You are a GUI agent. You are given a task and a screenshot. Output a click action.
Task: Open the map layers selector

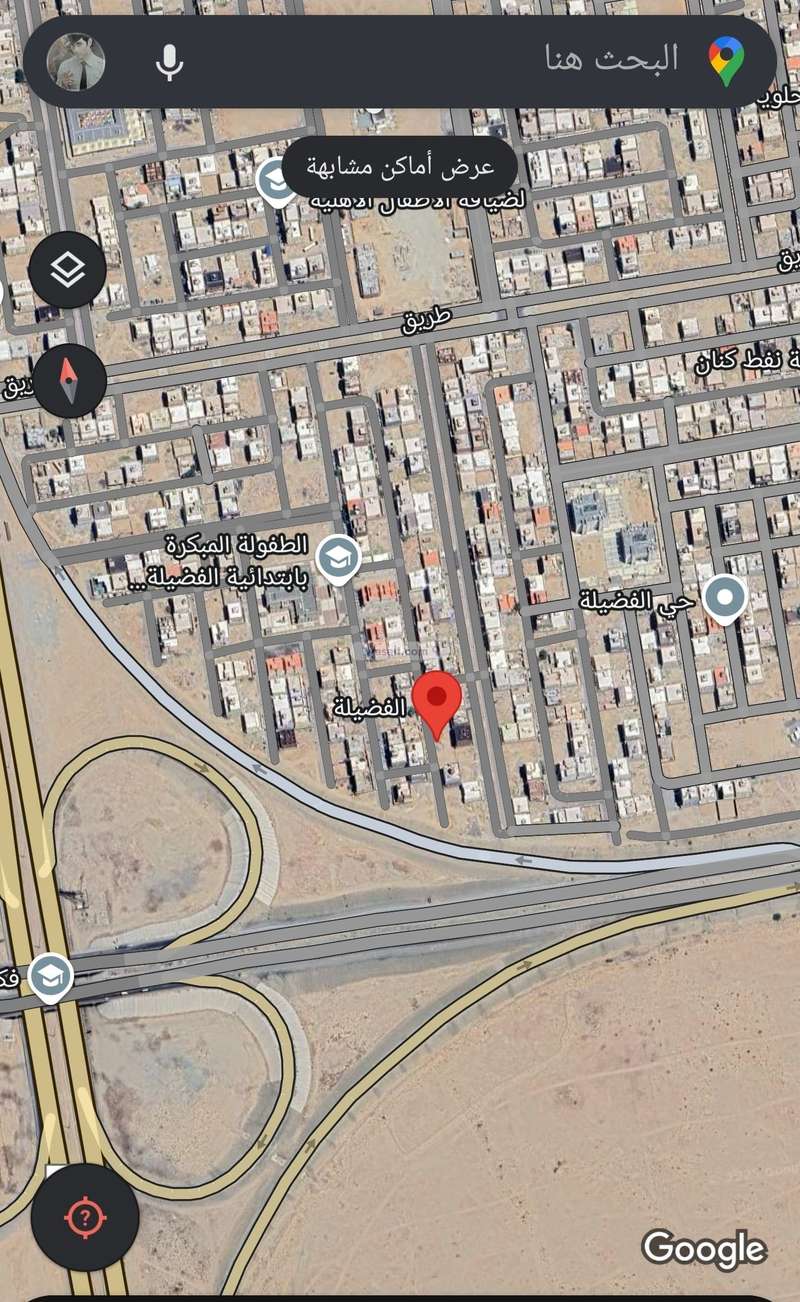[x=68, y=270]
